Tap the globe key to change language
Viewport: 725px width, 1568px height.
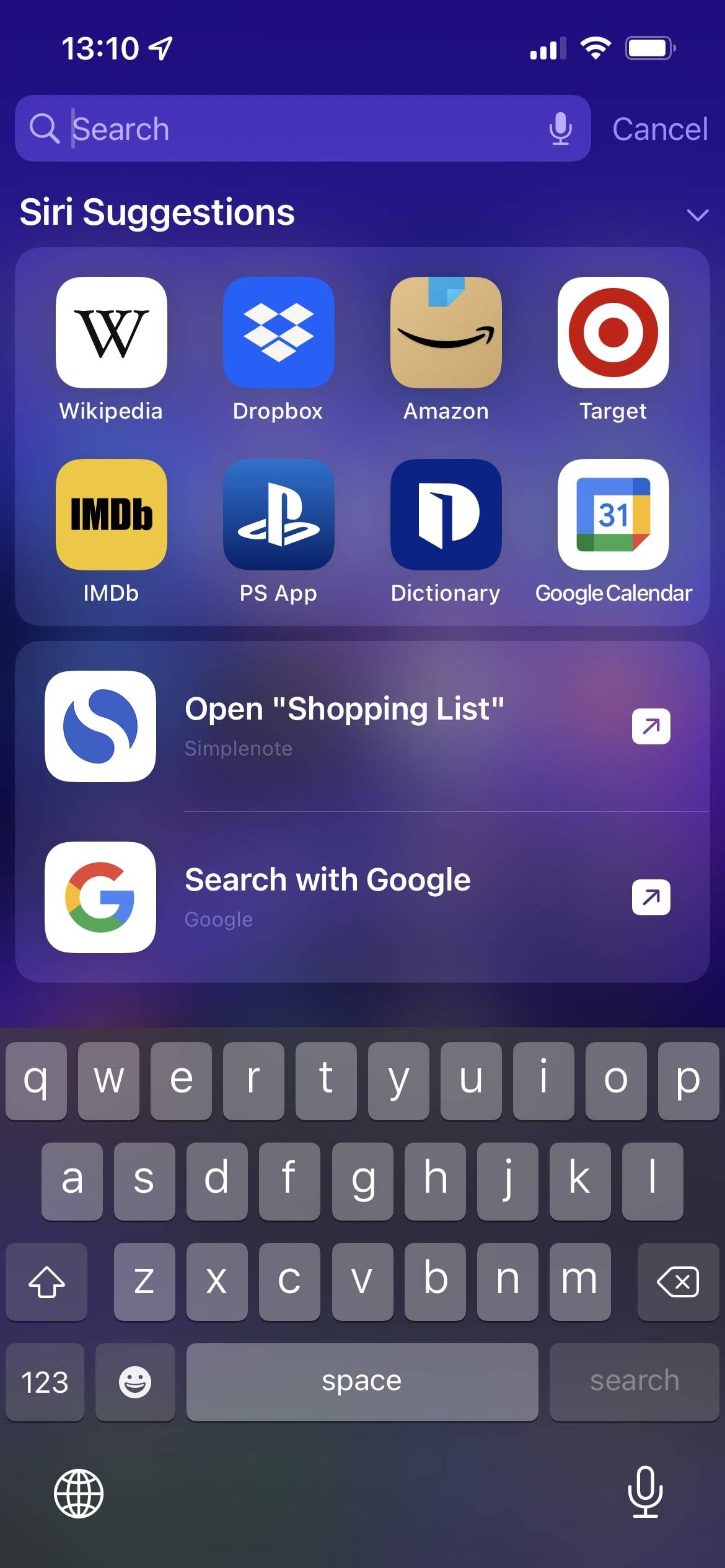(x=79, y=1494)
